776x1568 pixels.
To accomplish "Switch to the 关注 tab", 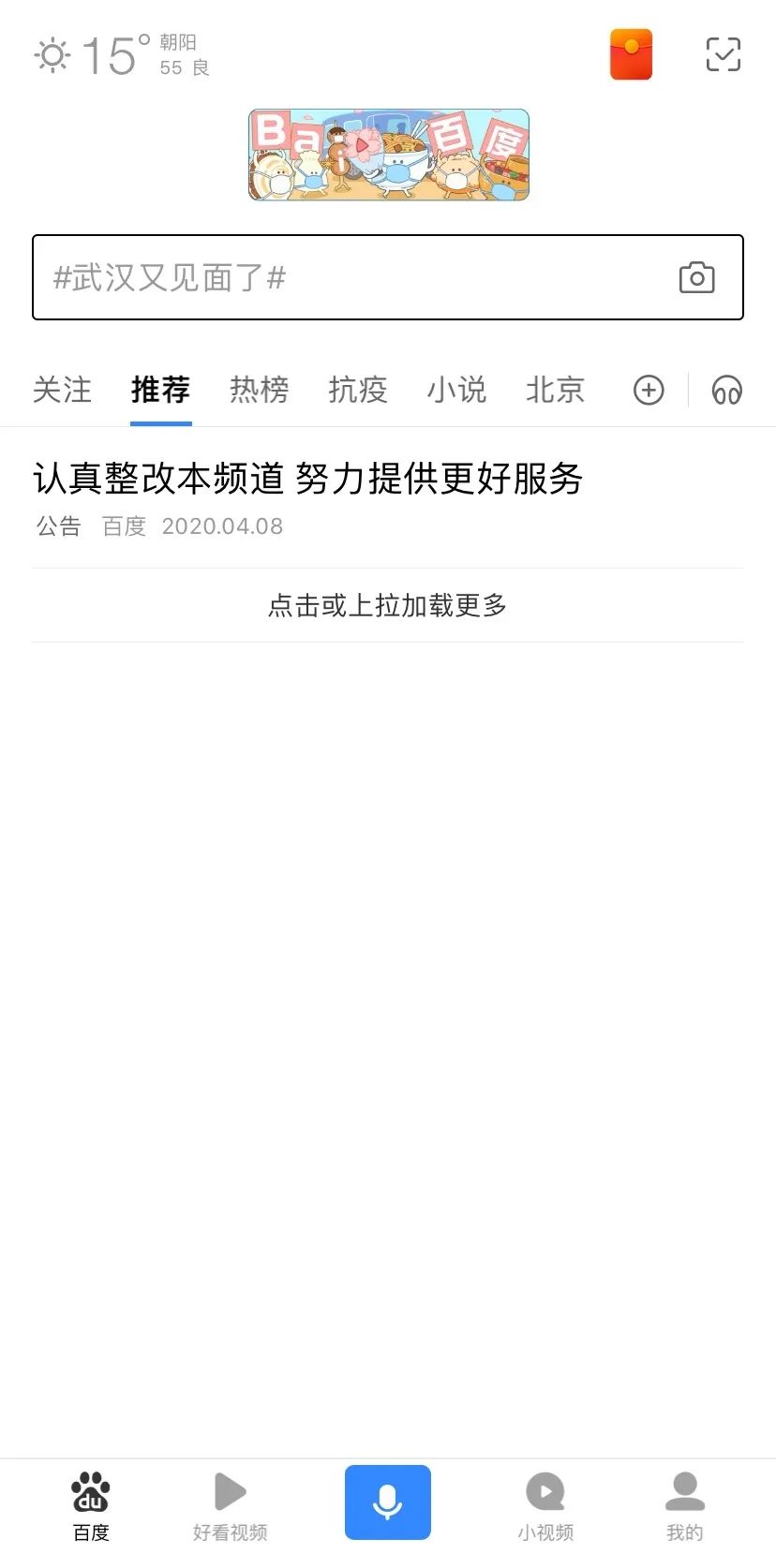I will pyautogui.click(x=62, y=390).
